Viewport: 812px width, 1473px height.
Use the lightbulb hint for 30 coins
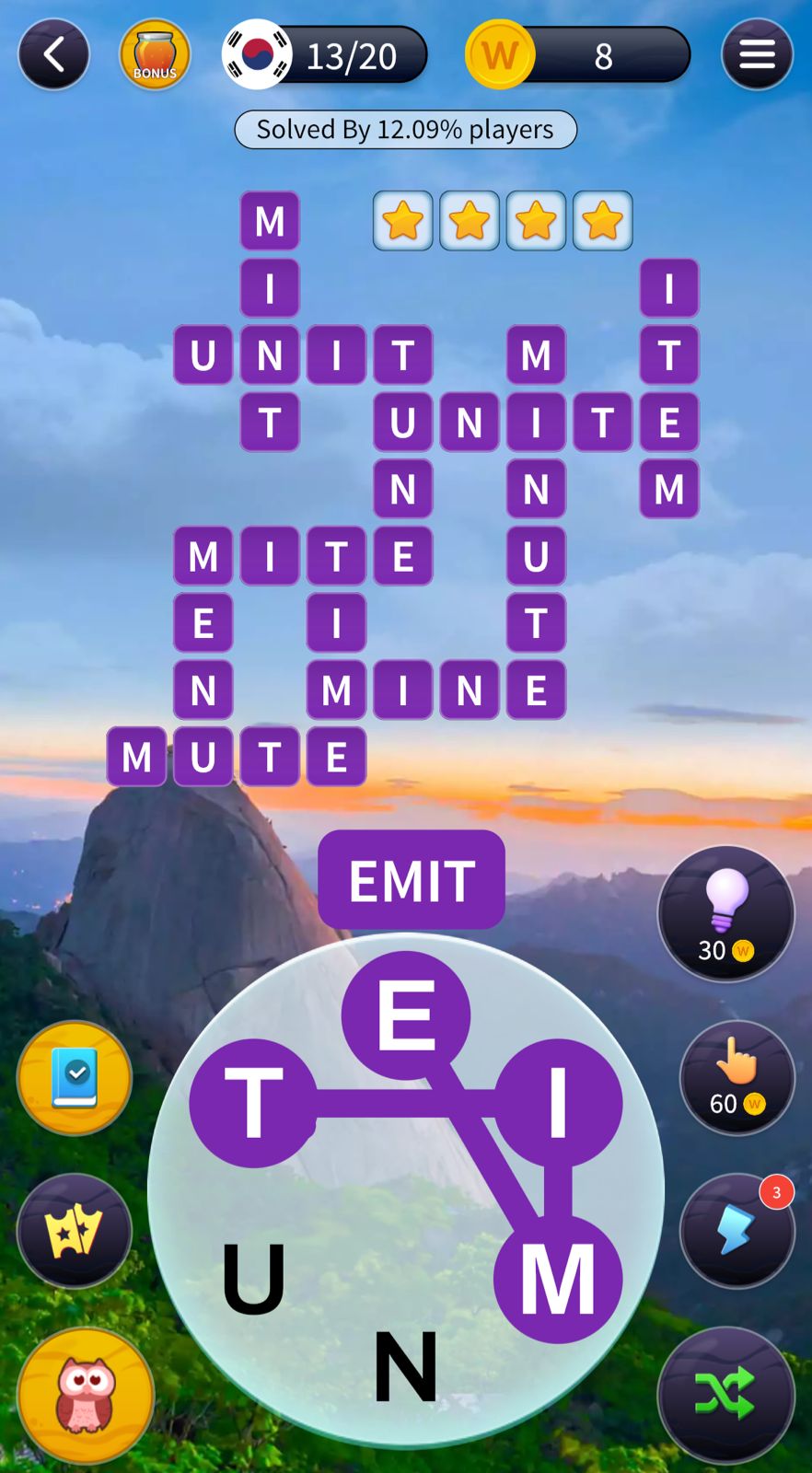pos(725,913)
